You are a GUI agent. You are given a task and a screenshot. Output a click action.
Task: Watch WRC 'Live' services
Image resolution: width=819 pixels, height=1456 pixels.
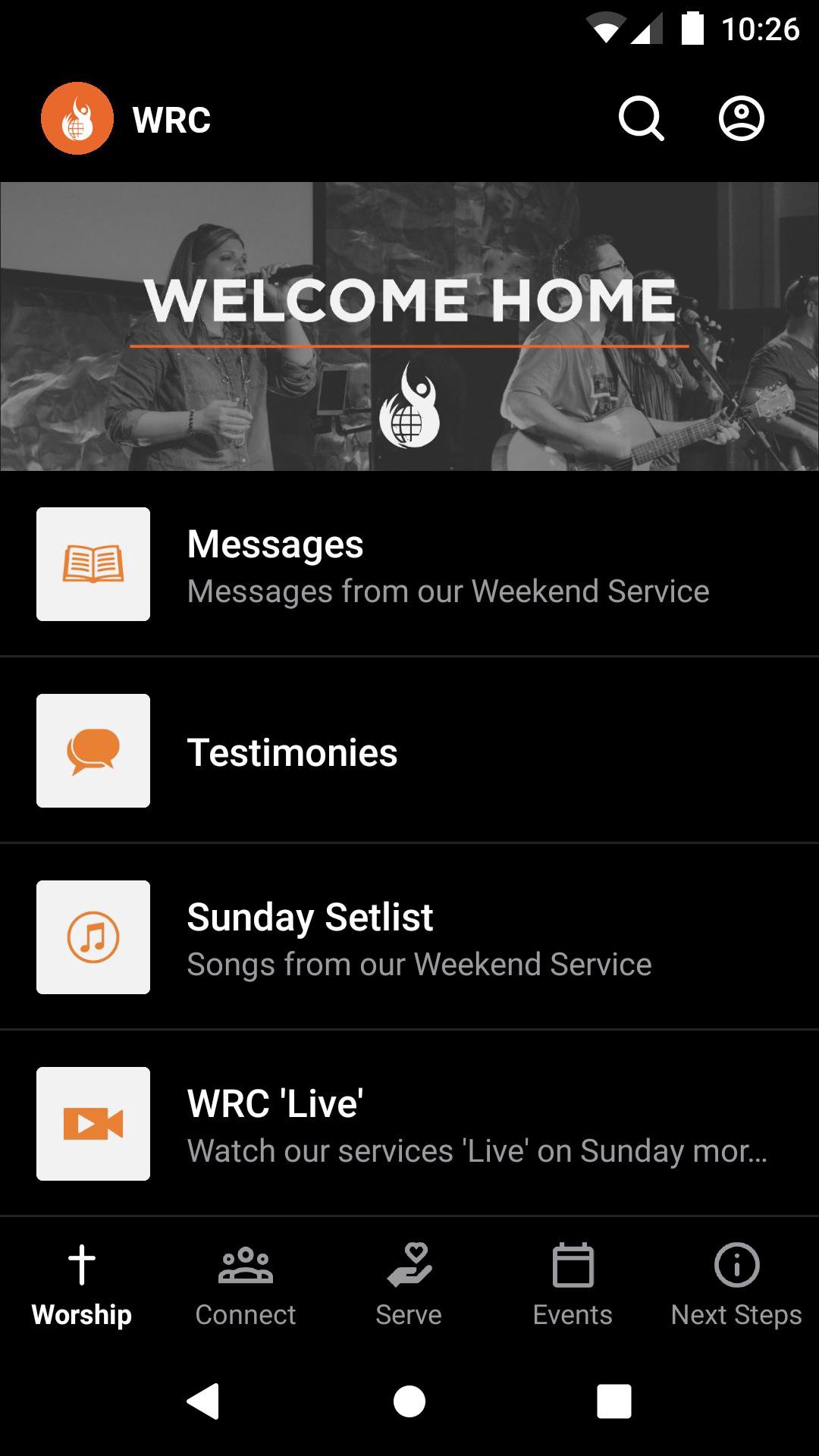(409, 1124)
